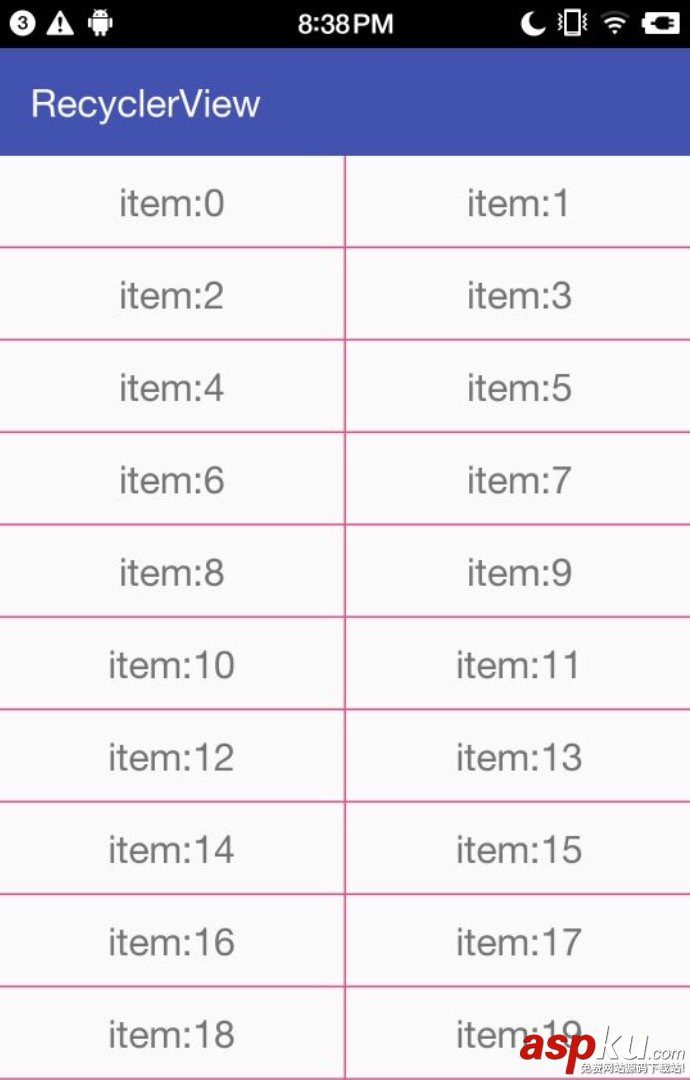Tap on item:7

click(x=518, y=480)
